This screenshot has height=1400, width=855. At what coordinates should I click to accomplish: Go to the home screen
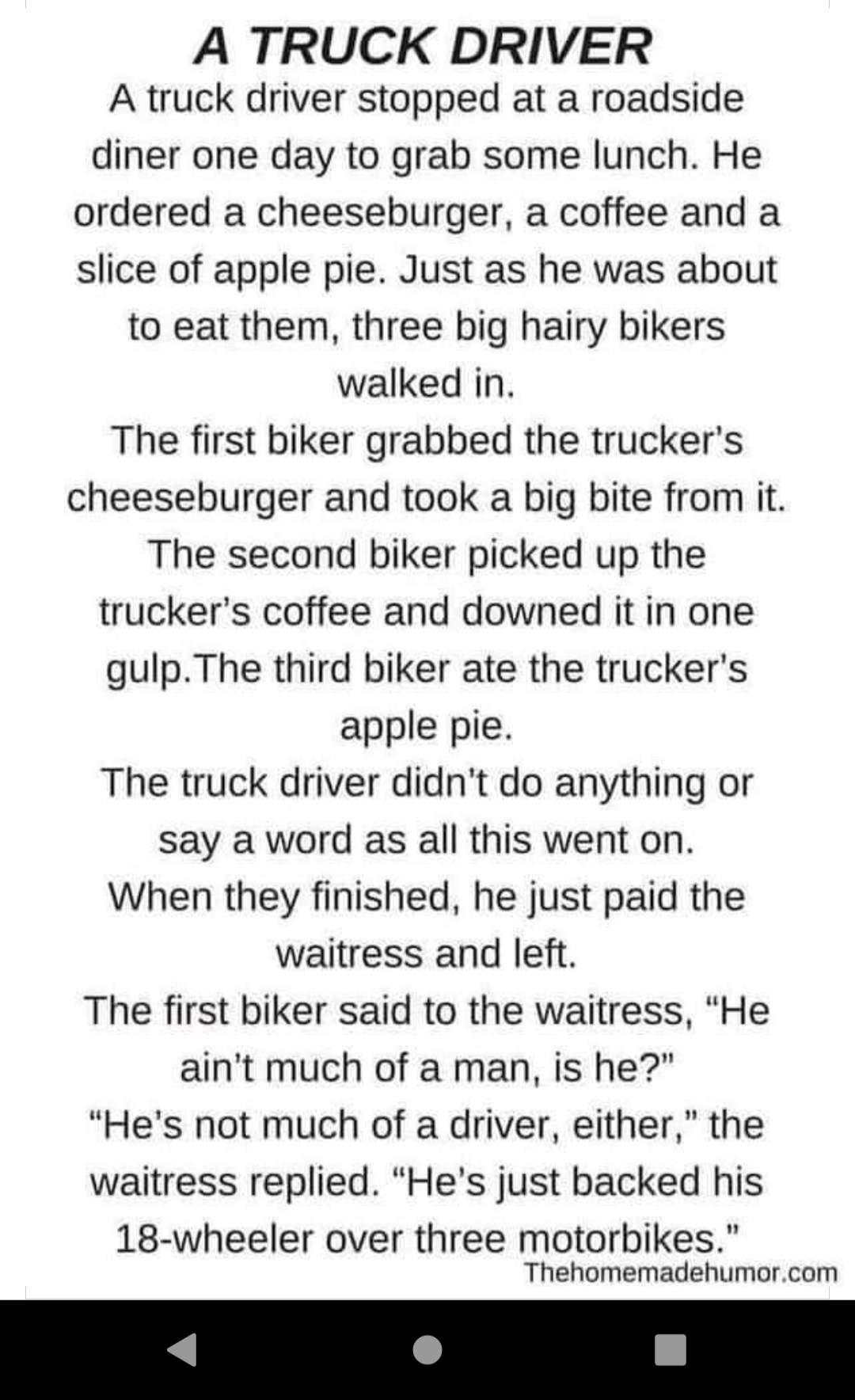[x=427, y=1349]
